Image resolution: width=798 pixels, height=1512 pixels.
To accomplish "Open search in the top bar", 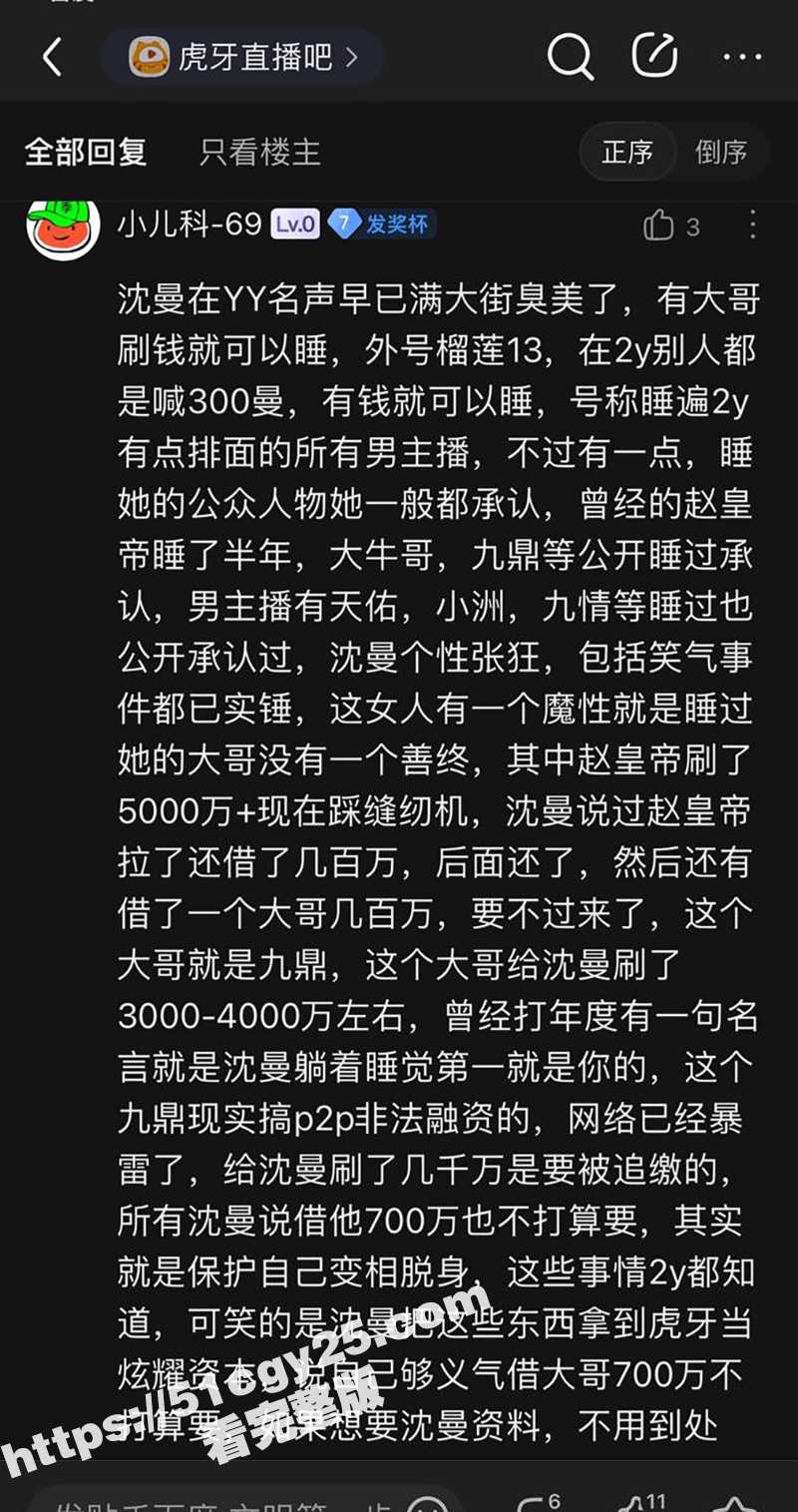I will click(x=570, y=58).
